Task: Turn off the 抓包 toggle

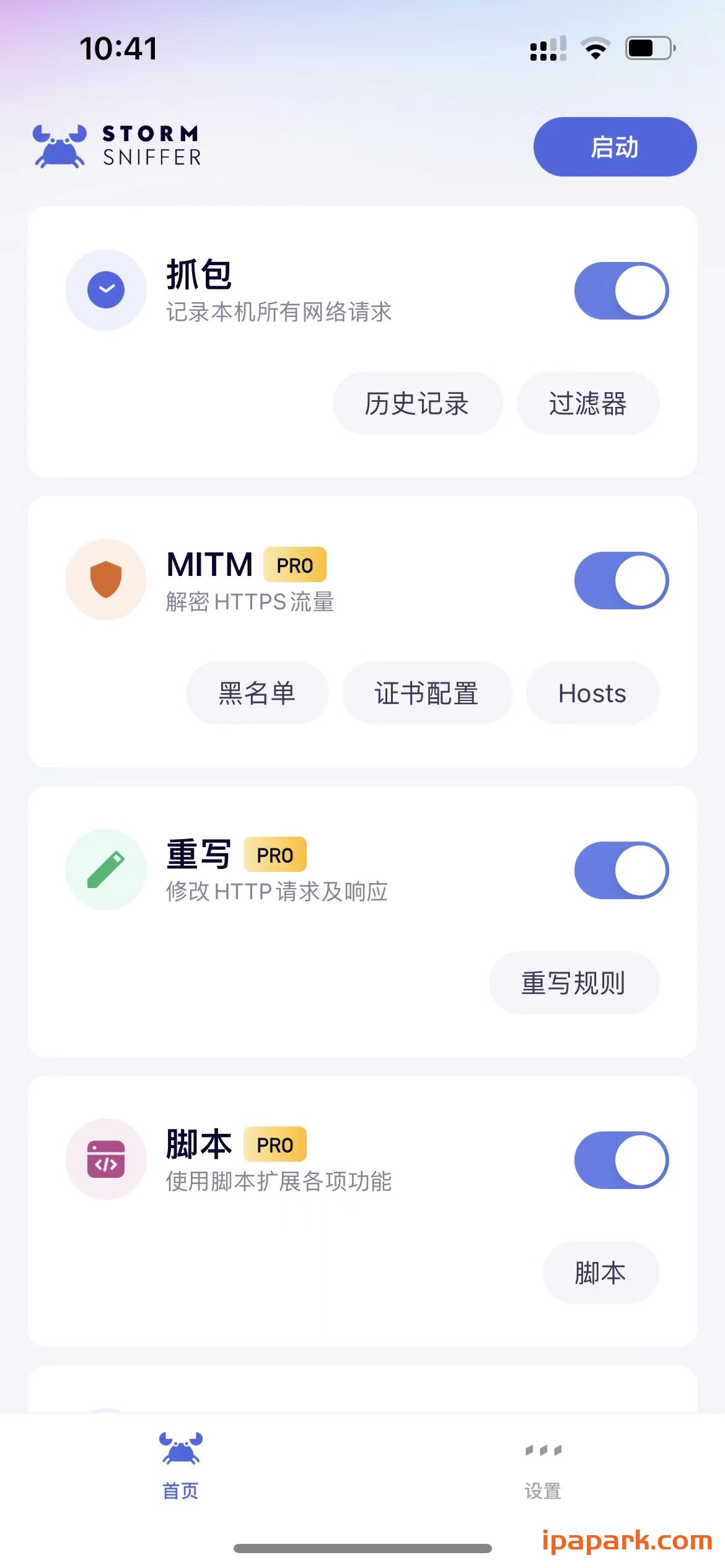Action: point(620,289)
